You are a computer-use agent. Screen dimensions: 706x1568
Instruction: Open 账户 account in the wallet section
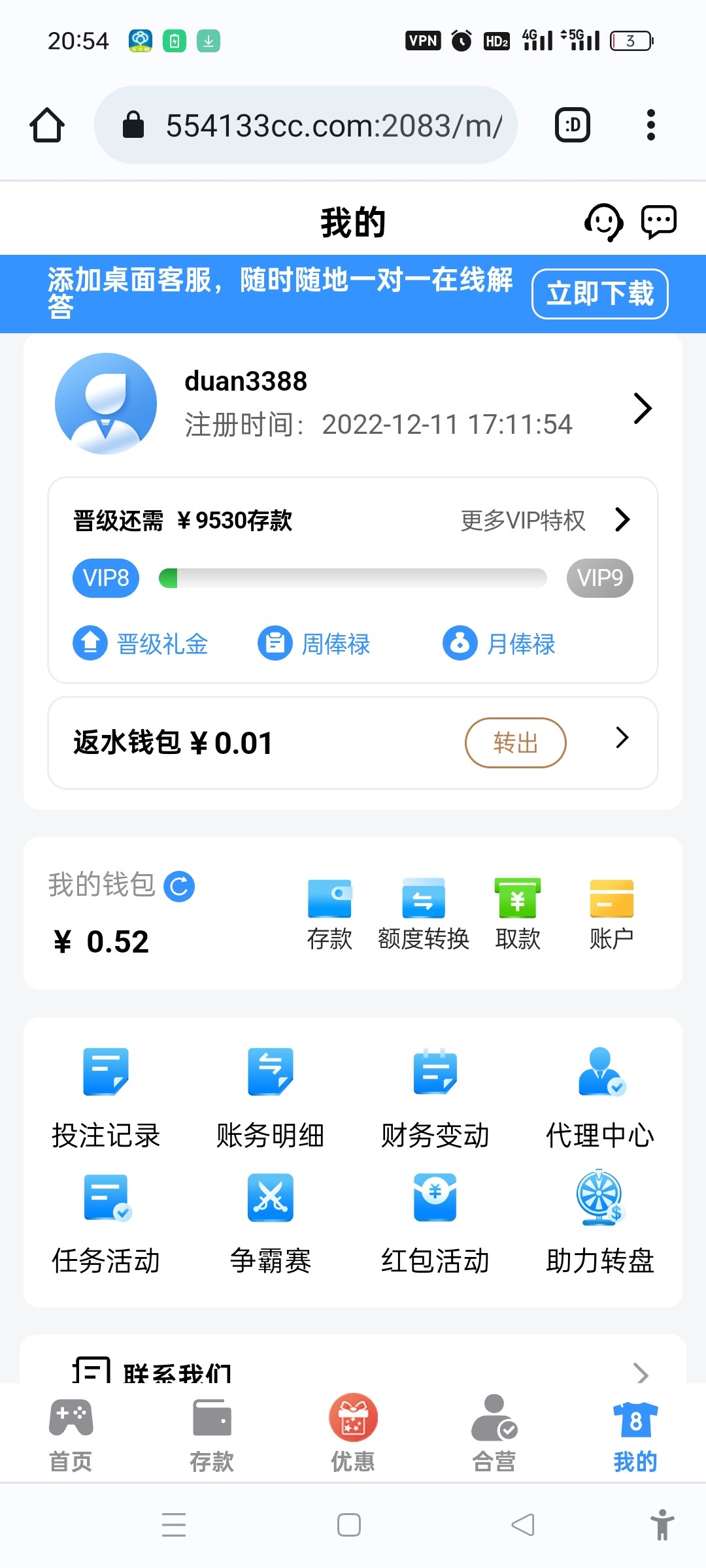point(611,915)
